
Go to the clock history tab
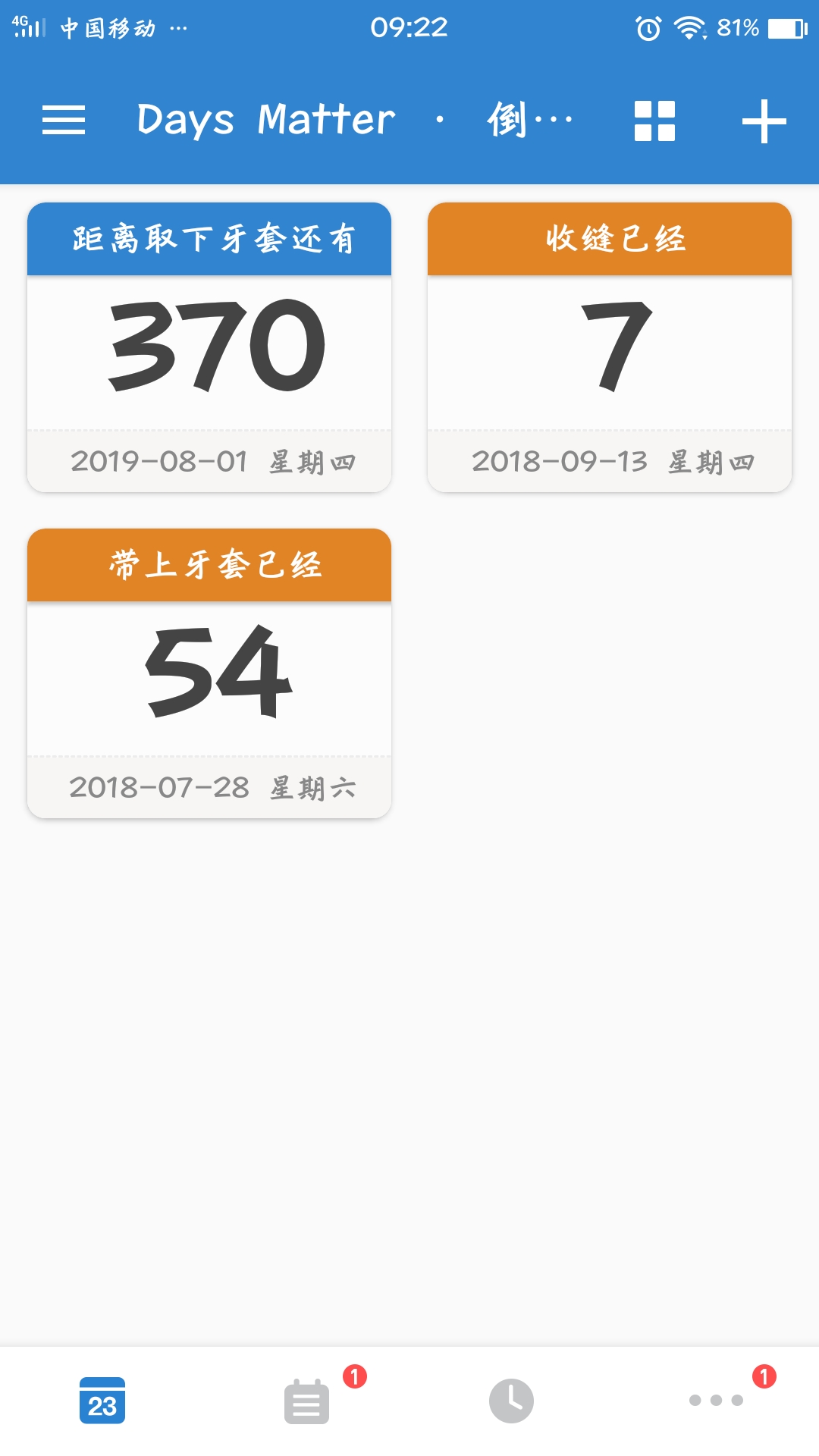(511, 1401)
